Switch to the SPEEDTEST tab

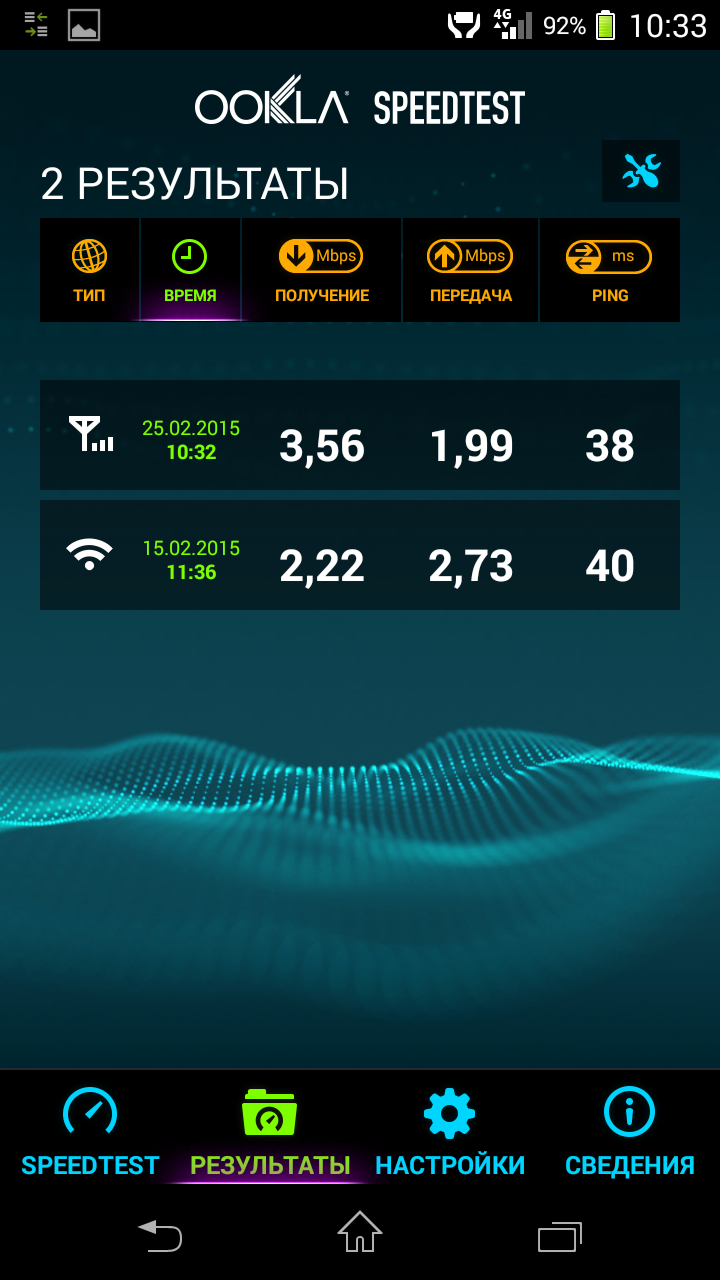pyautogui.click(x=90, y=1132)
